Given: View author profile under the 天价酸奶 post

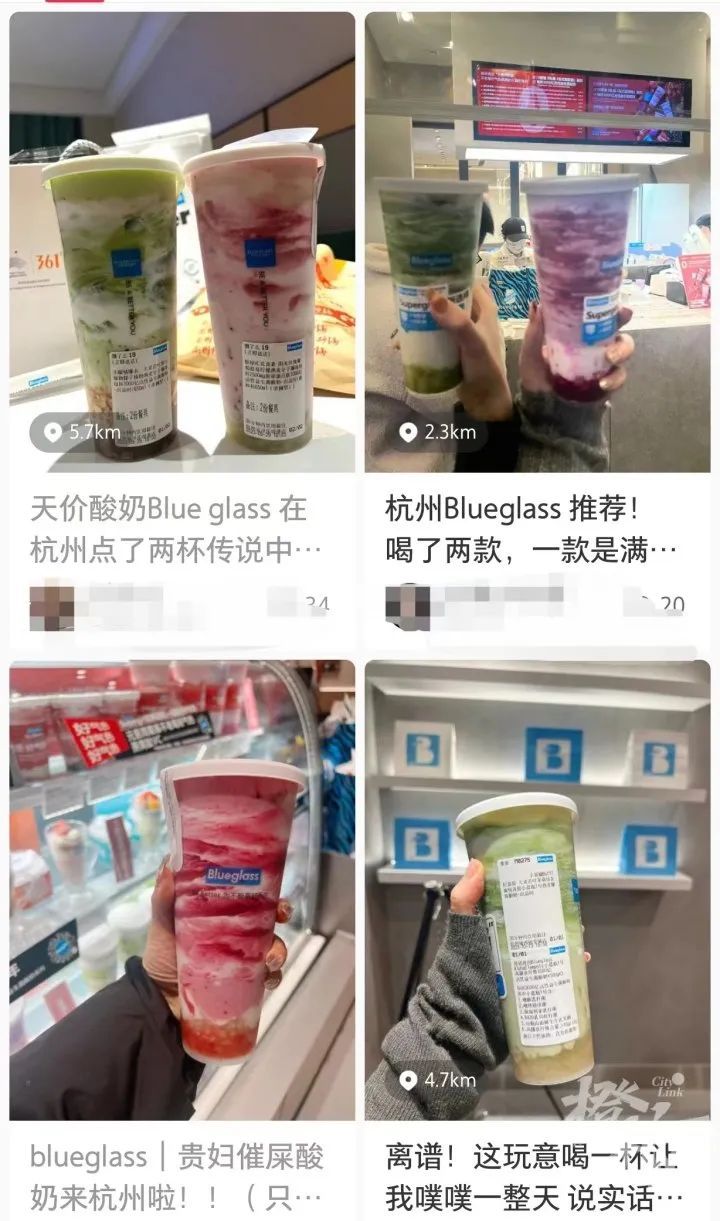Looking at the screenshot, I should 52,603.
